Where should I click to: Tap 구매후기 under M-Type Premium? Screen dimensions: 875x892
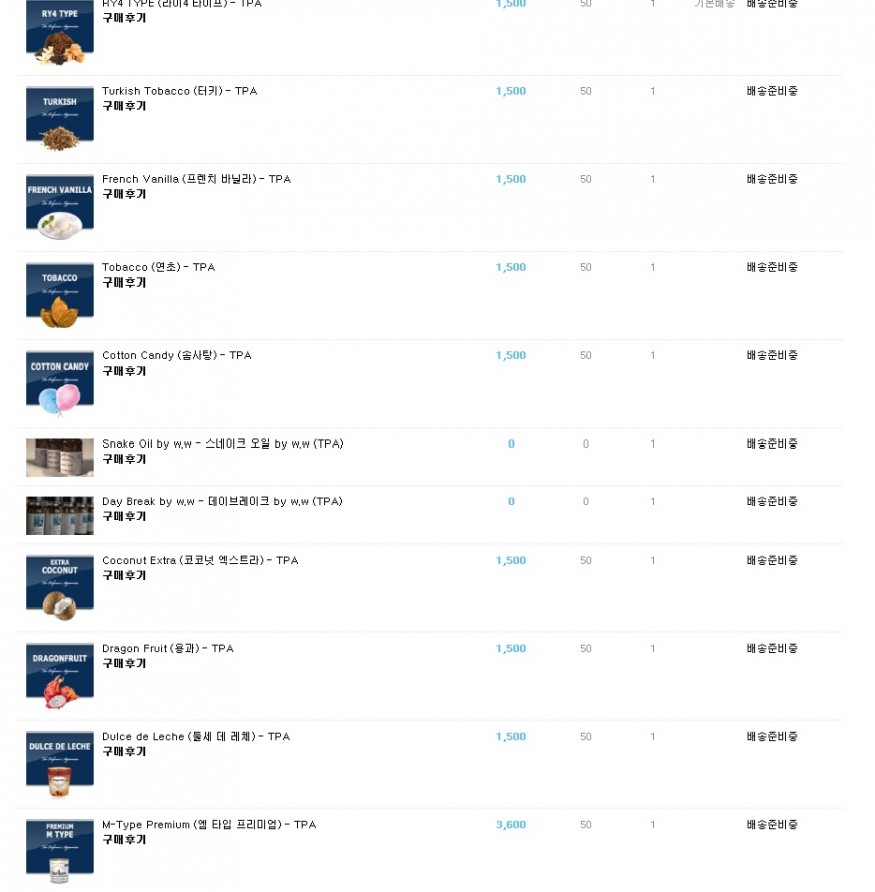(124, 839)
